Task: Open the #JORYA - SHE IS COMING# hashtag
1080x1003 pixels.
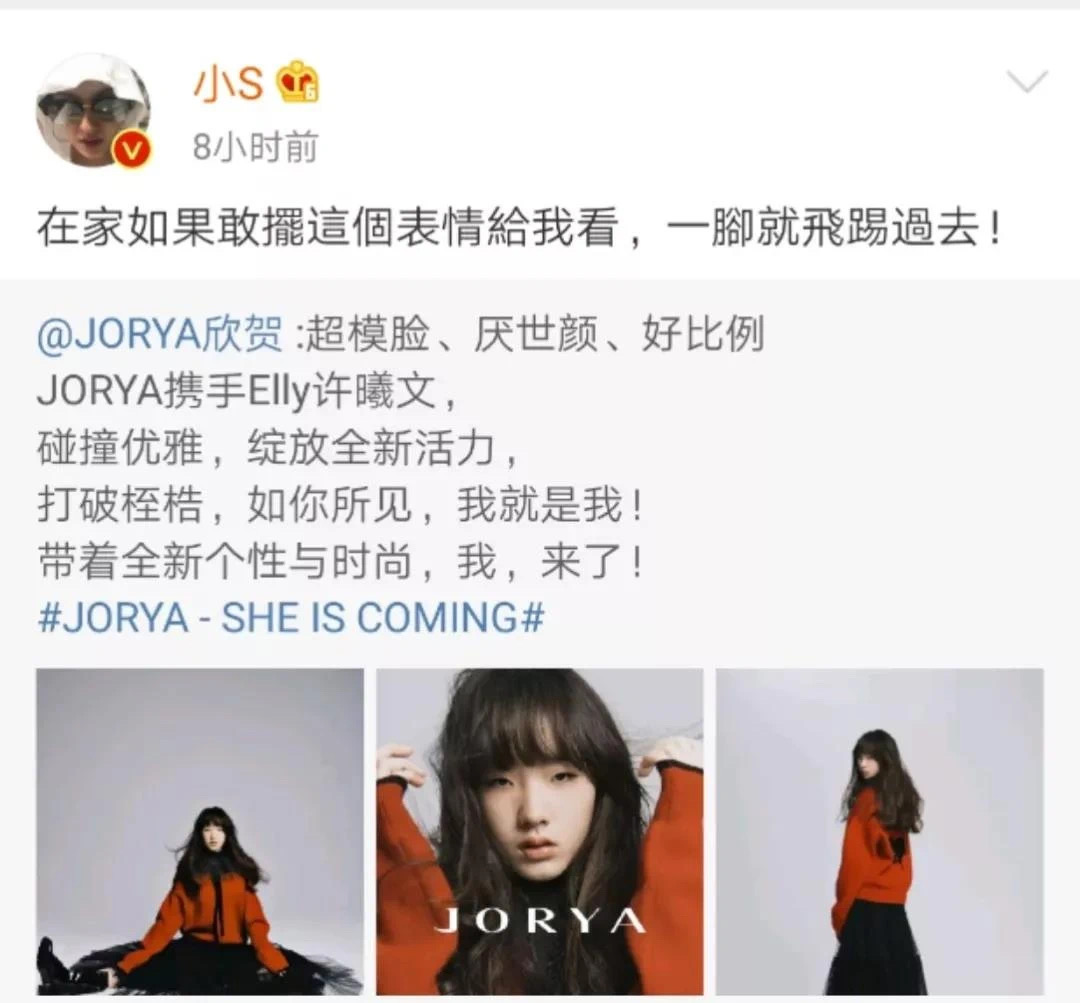Action: pos(290,617)
